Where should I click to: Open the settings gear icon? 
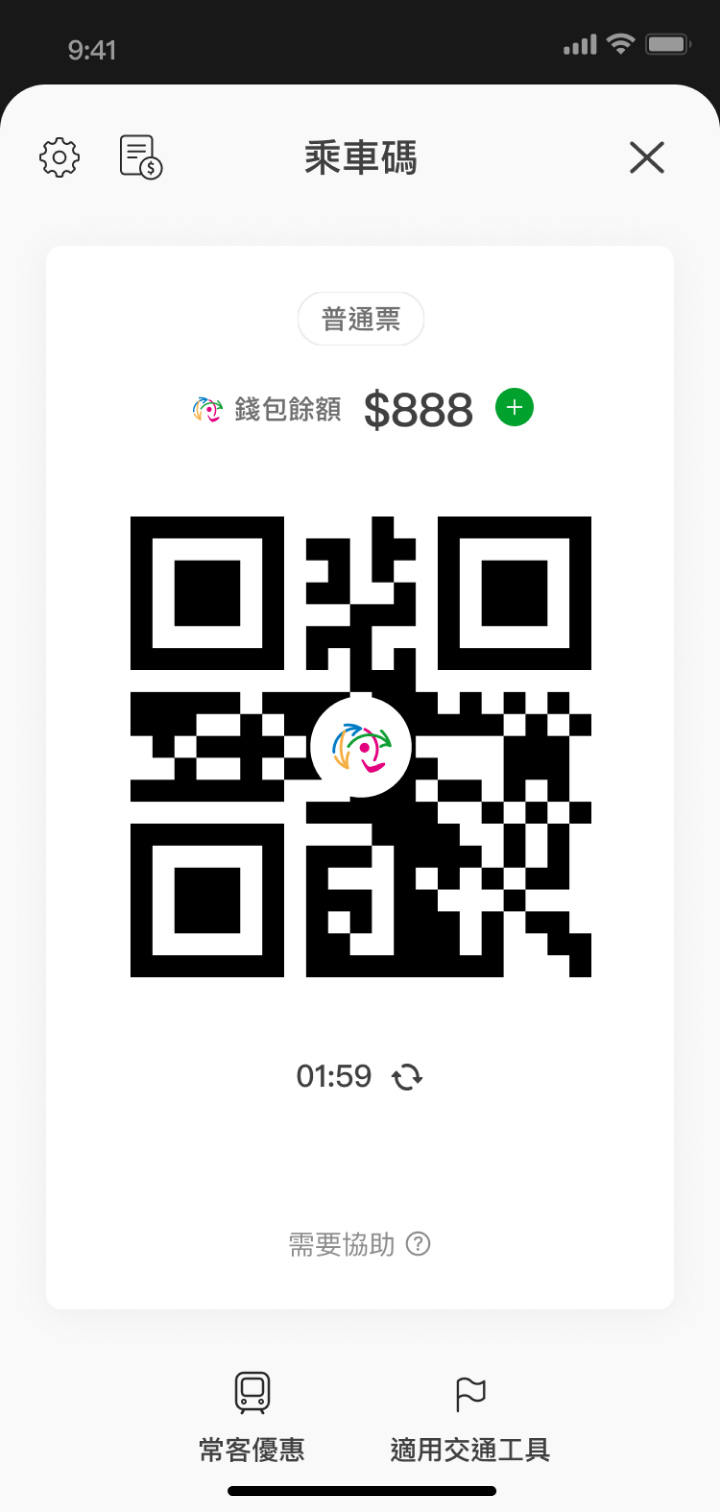click(x=59, y=158)
